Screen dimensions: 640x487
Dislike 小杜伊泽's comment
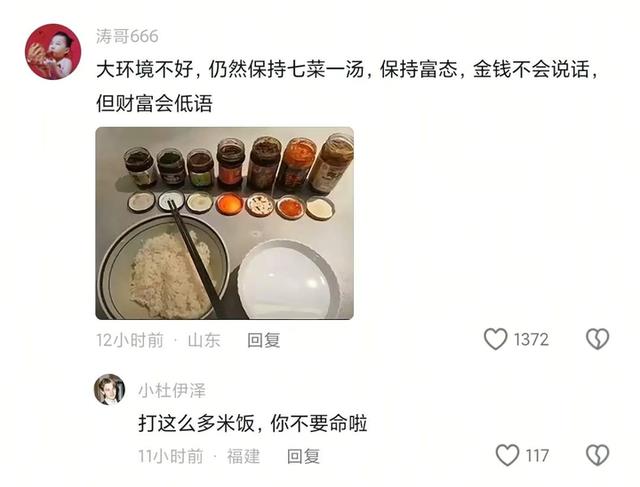pyautogui.click(x=597, y=456)
